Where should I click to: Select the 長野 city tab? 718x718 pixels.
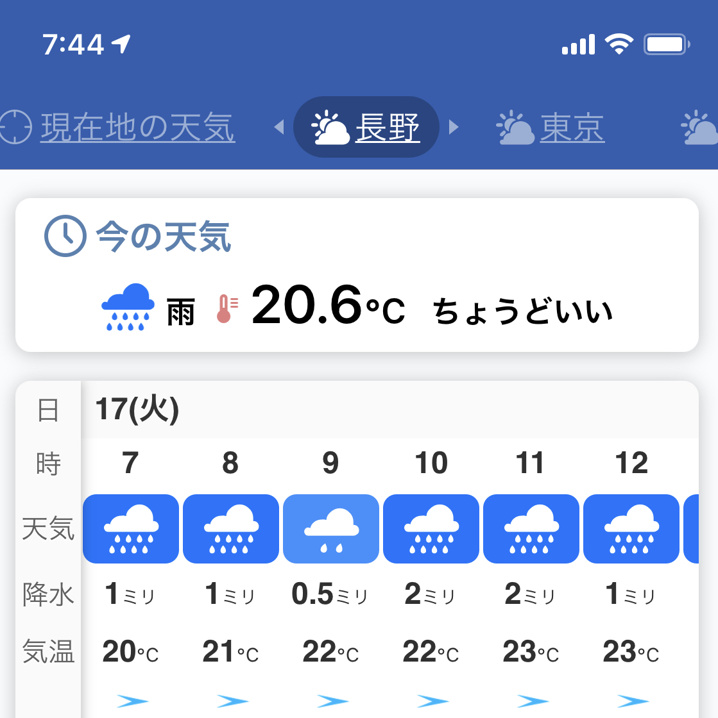tap(366, 128)
